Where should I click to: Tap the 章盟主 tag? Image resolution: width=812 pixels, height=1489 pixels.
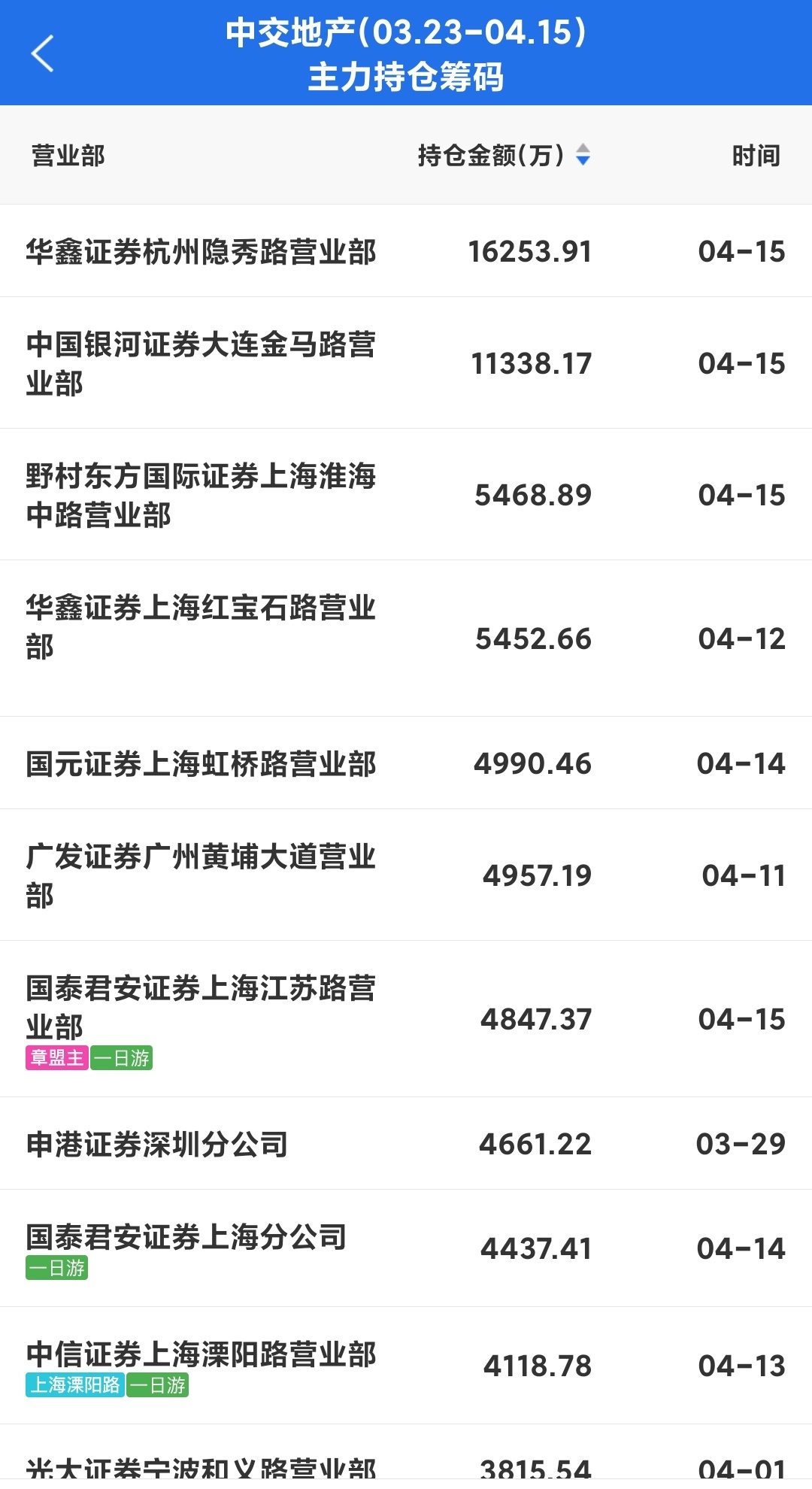57,1057
